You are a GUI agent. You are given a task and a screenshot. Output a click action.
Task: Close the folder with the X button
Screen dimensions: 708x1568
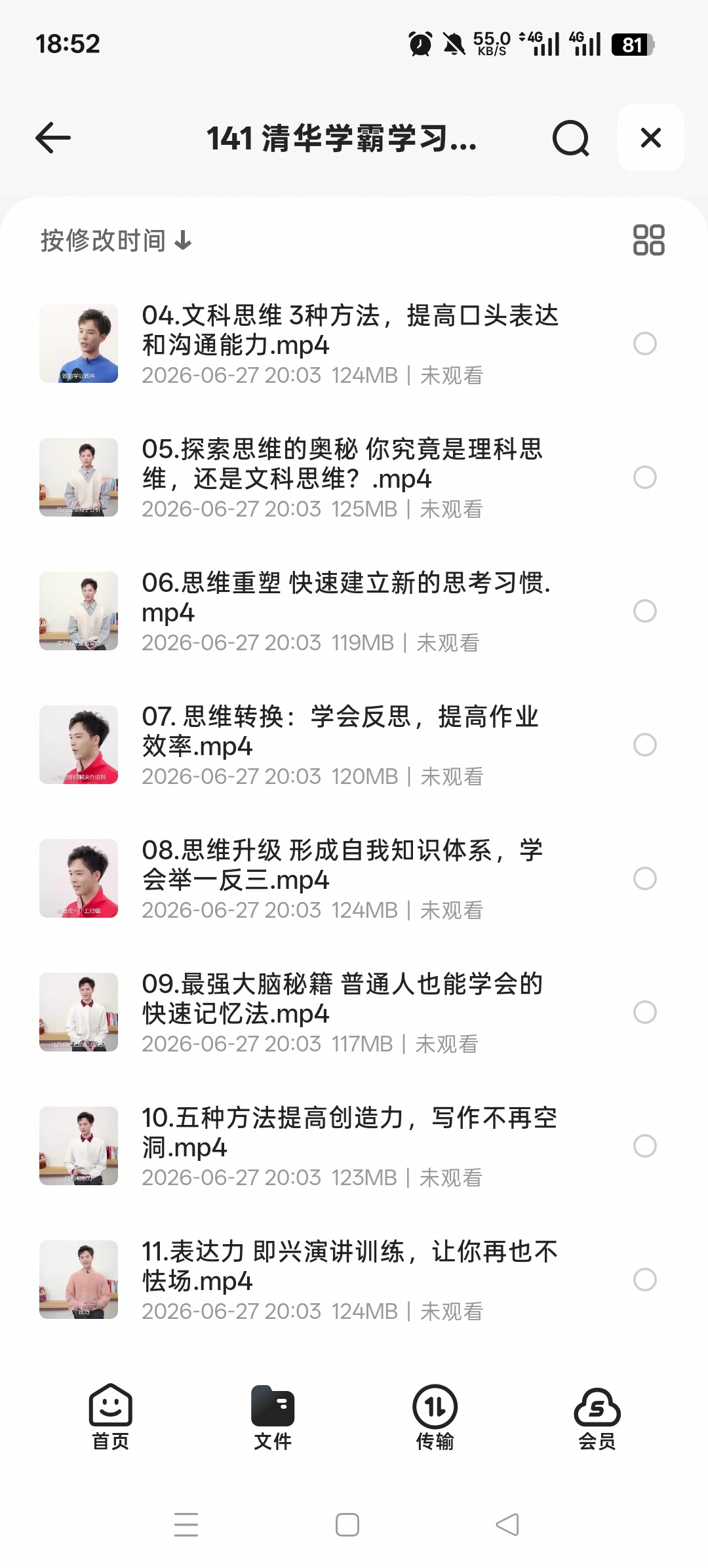pyautogui.click(x=650, y=138)
